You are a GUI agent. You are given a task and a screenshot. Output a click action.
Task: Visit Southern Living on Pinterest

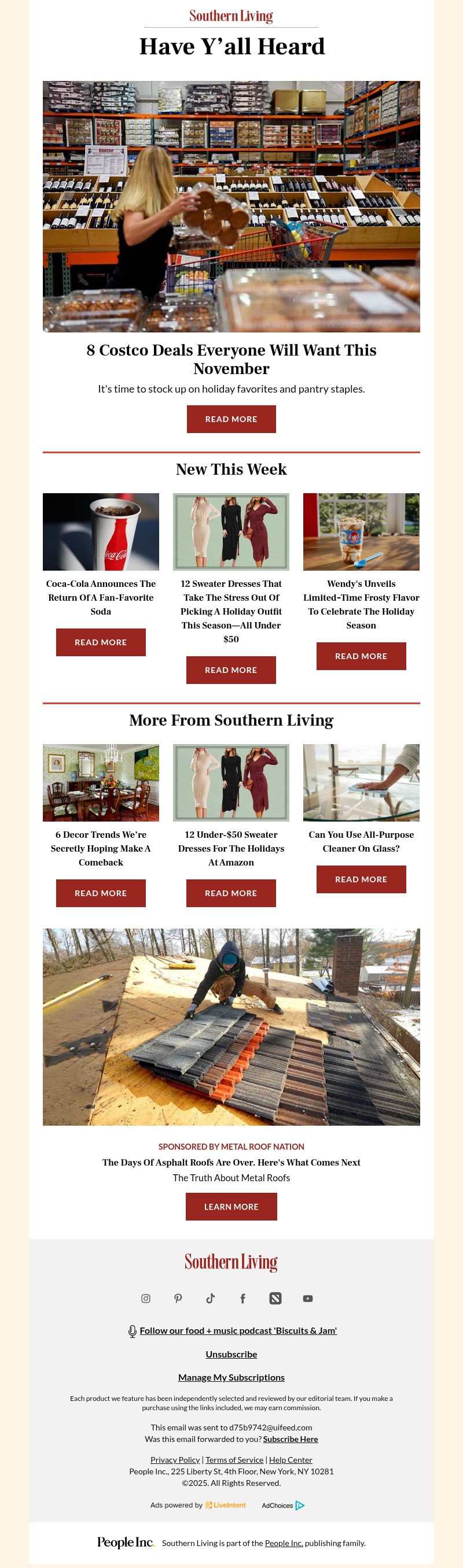(178, 1299)
